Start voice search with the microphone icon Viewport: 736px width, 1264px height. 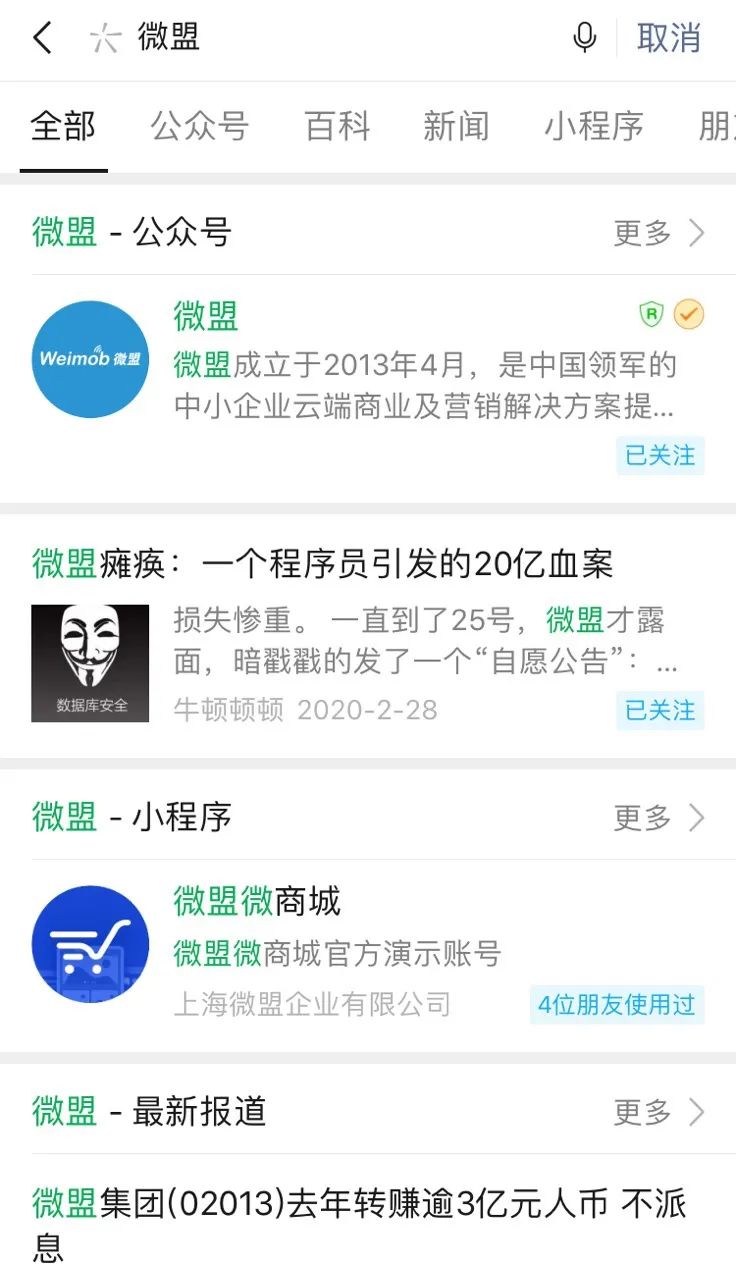tap(585, 38)
